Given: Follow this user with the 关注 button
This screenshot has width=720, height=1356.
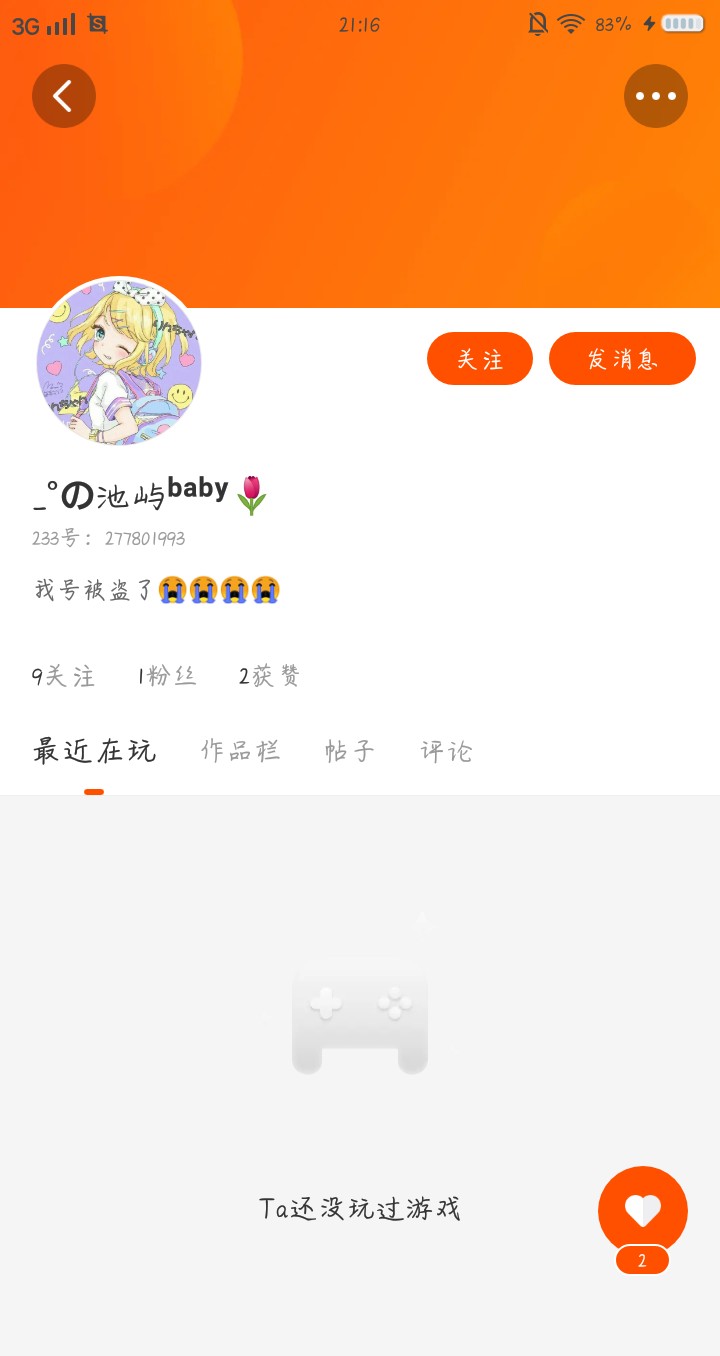Looking at the screenshot, I should click(480, 359).
